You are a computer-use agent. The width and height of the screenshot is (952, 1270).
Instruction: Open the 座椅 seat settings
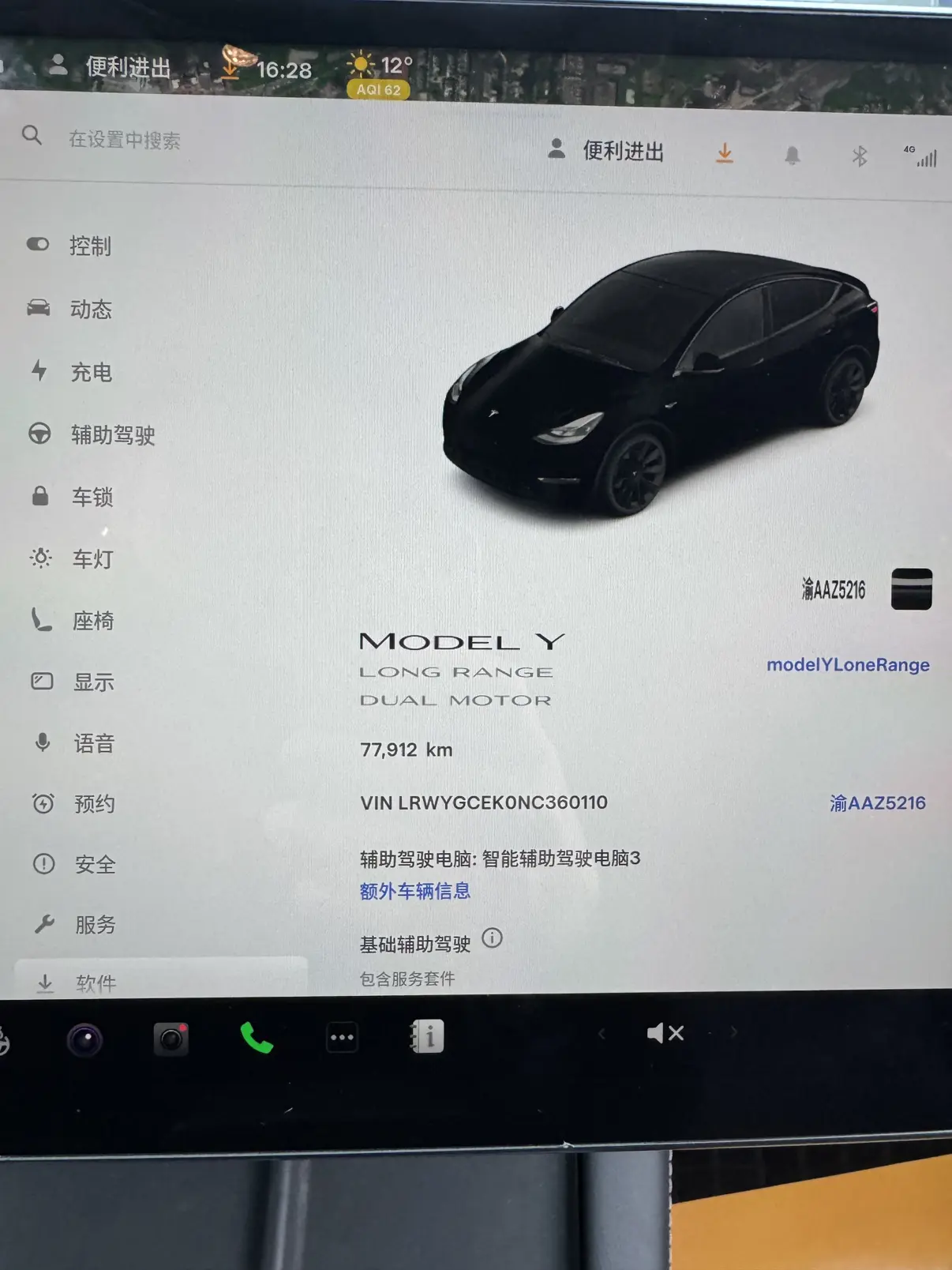pyautogui.click(x=92, y=621)
